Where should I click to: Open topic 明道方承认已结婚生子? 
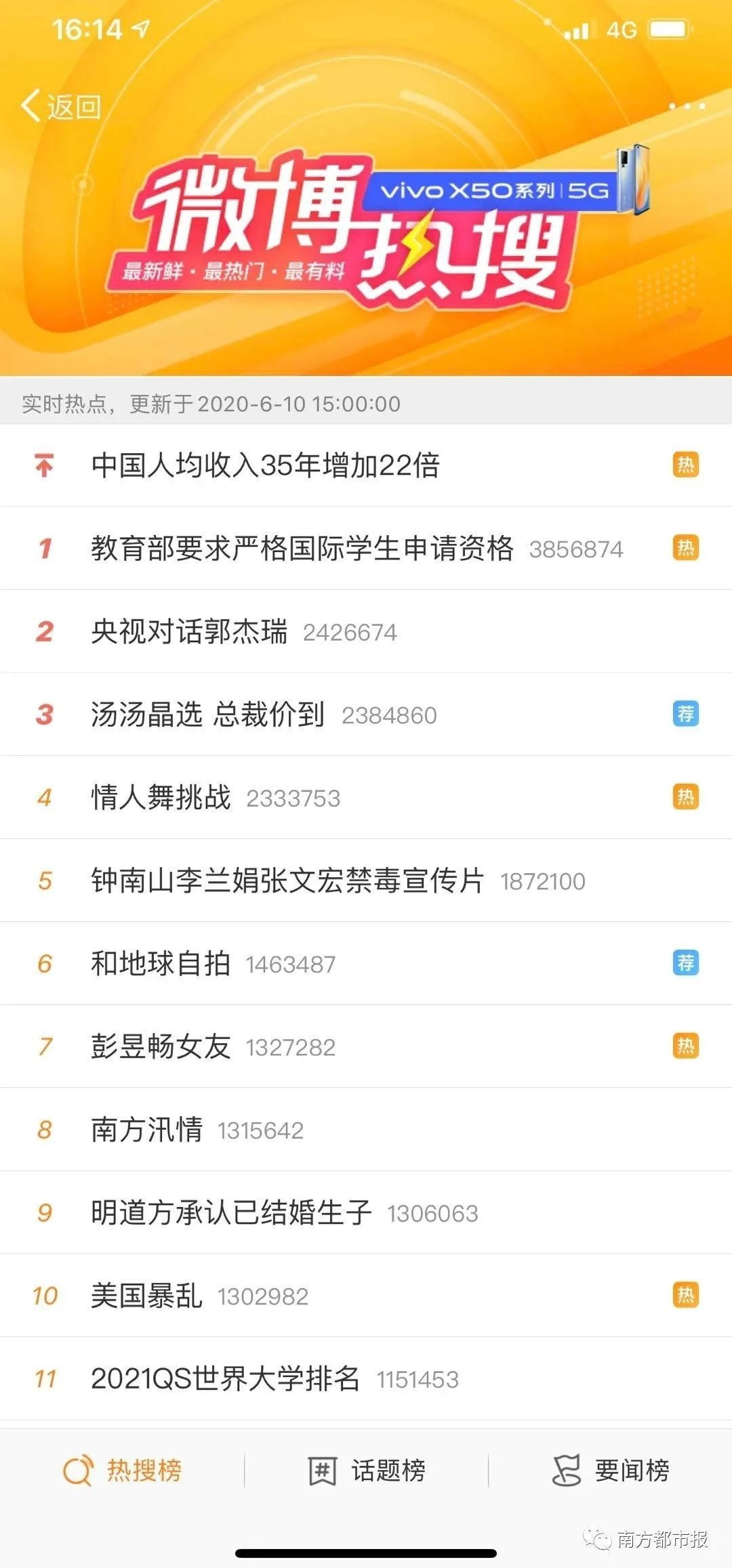(232, 1213)
